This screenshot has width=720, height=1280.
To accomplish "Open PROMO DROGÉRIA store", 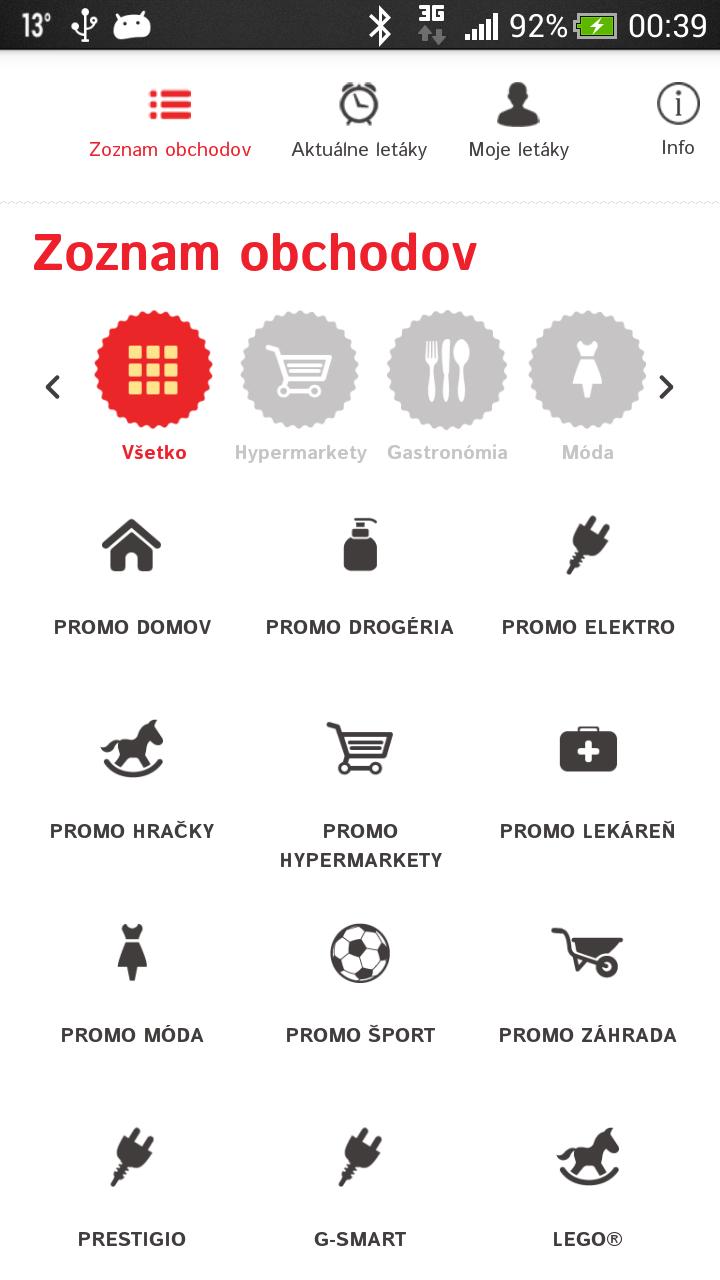I will 360,578.
